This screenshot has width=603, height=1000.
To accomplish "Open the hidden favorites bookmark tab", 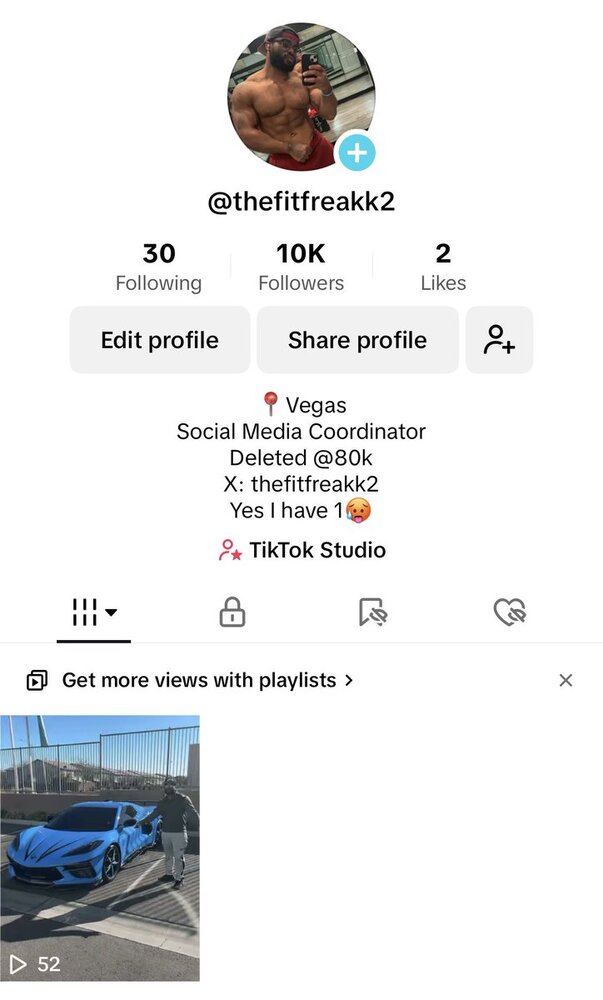I will coord(372,612).
